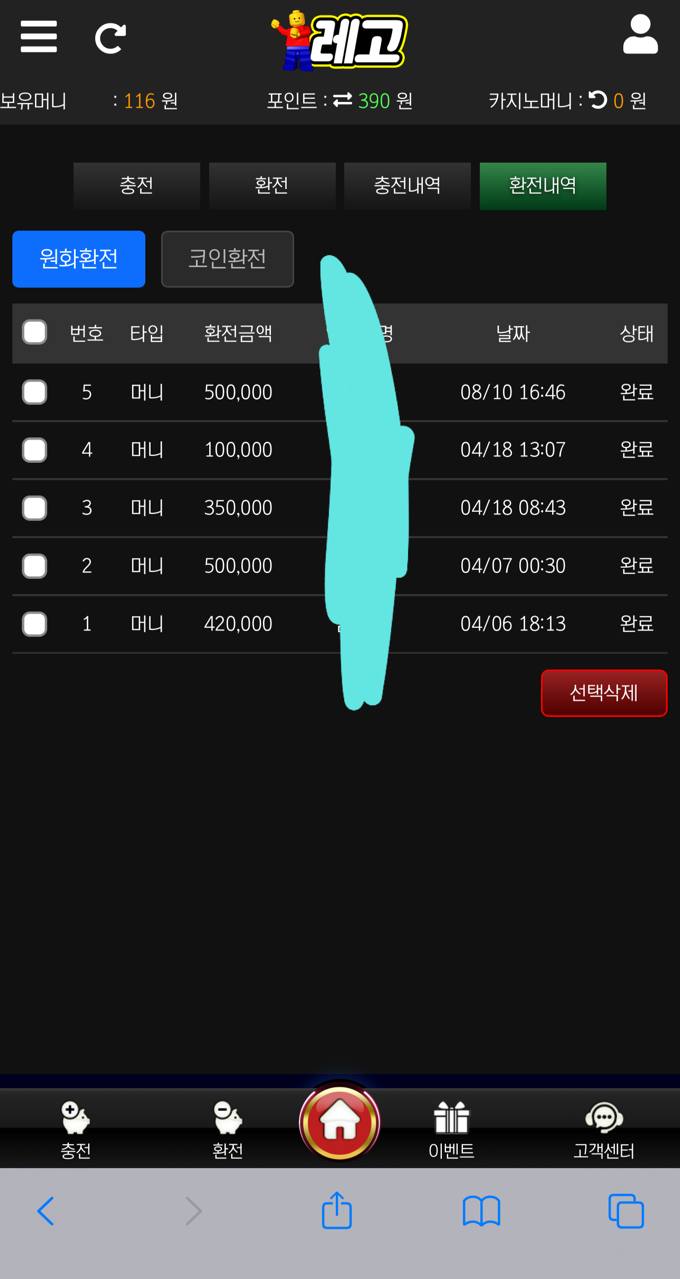Viewport: 680px width, 1279px height.
Task: Tap the red 선택삭제 button
Action: (603, 693)
